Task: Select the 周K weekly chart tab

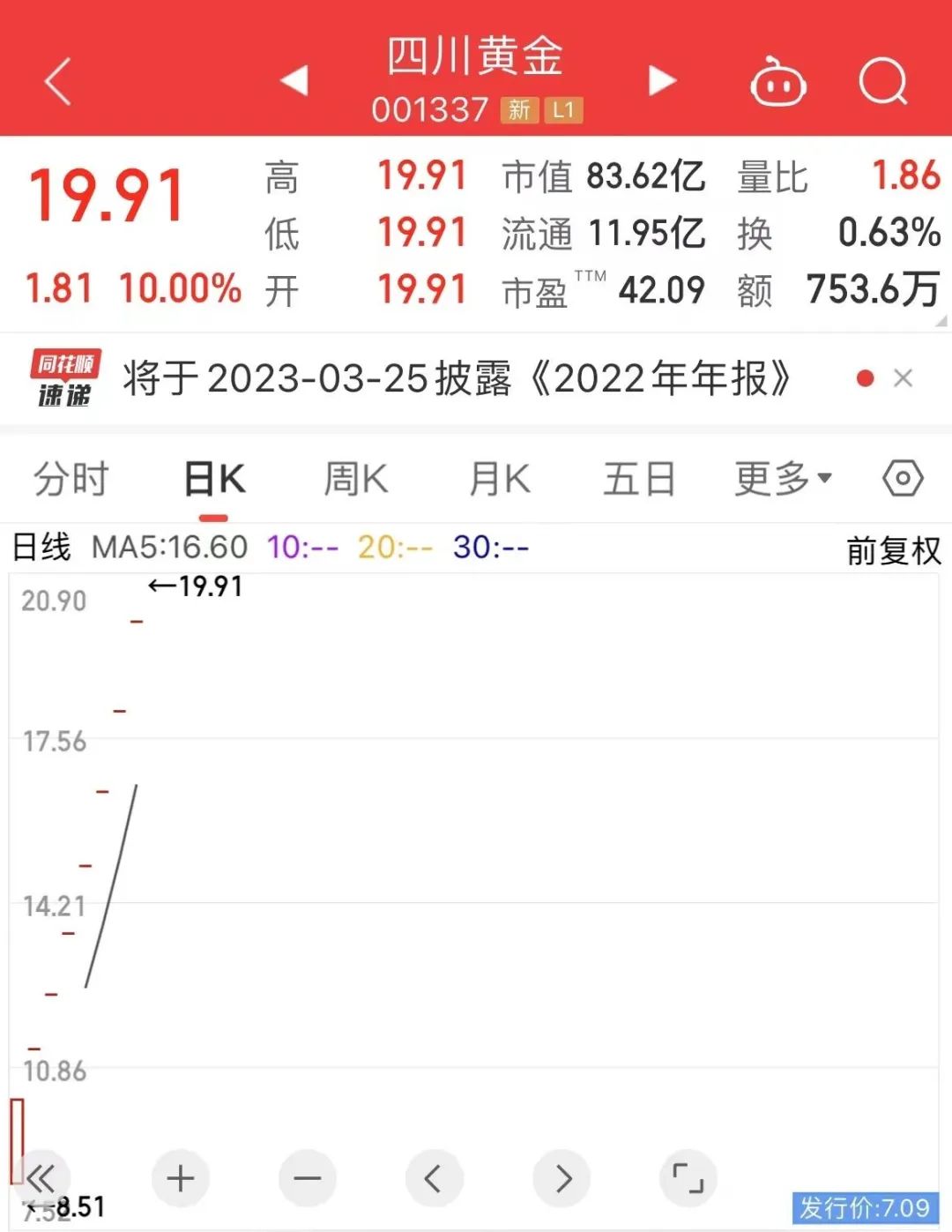Action: coord(354,478)
